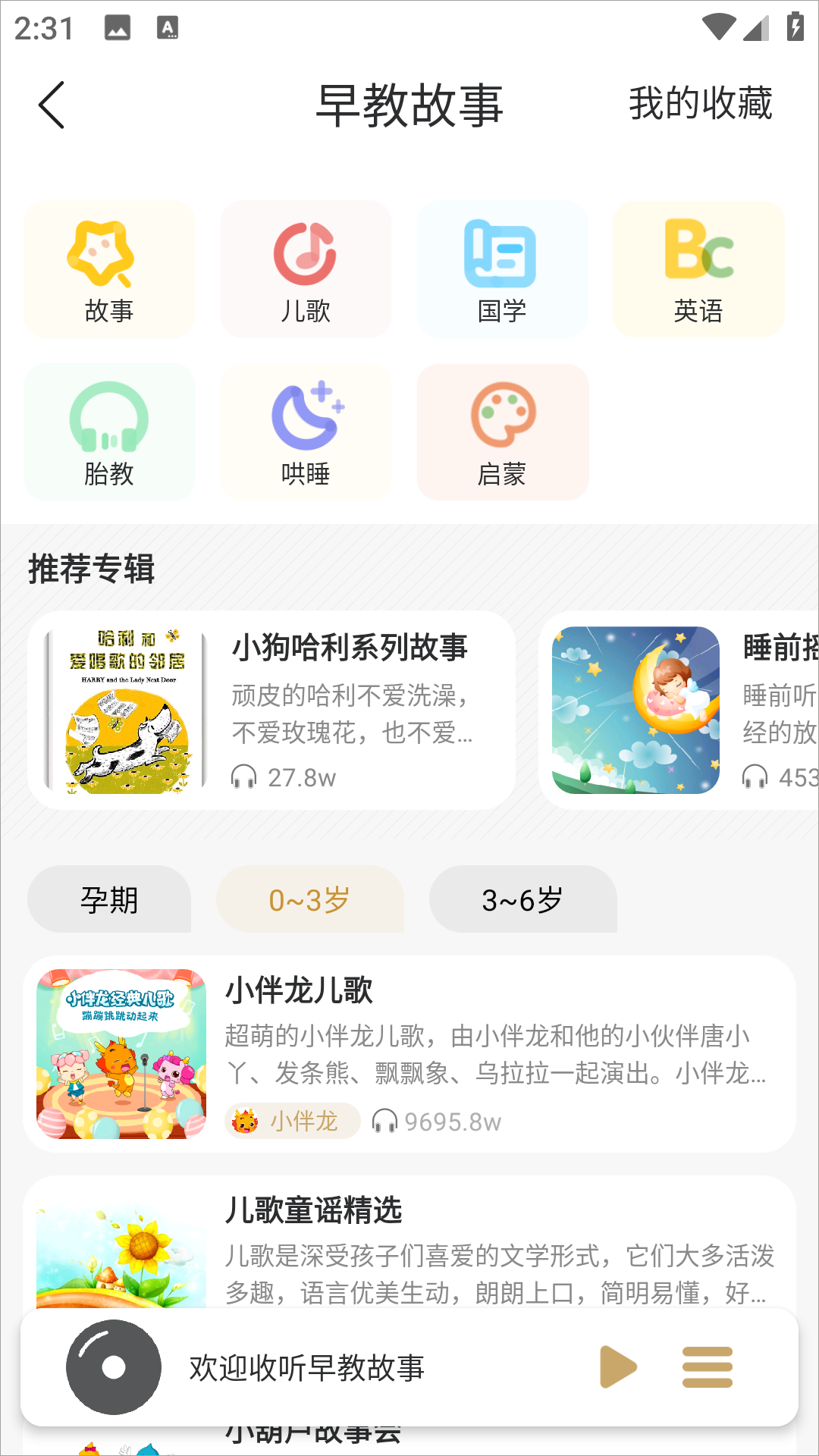
Task: Open 我的收藏 favorites
Action: pyautogui.click(x=699, y=104)
